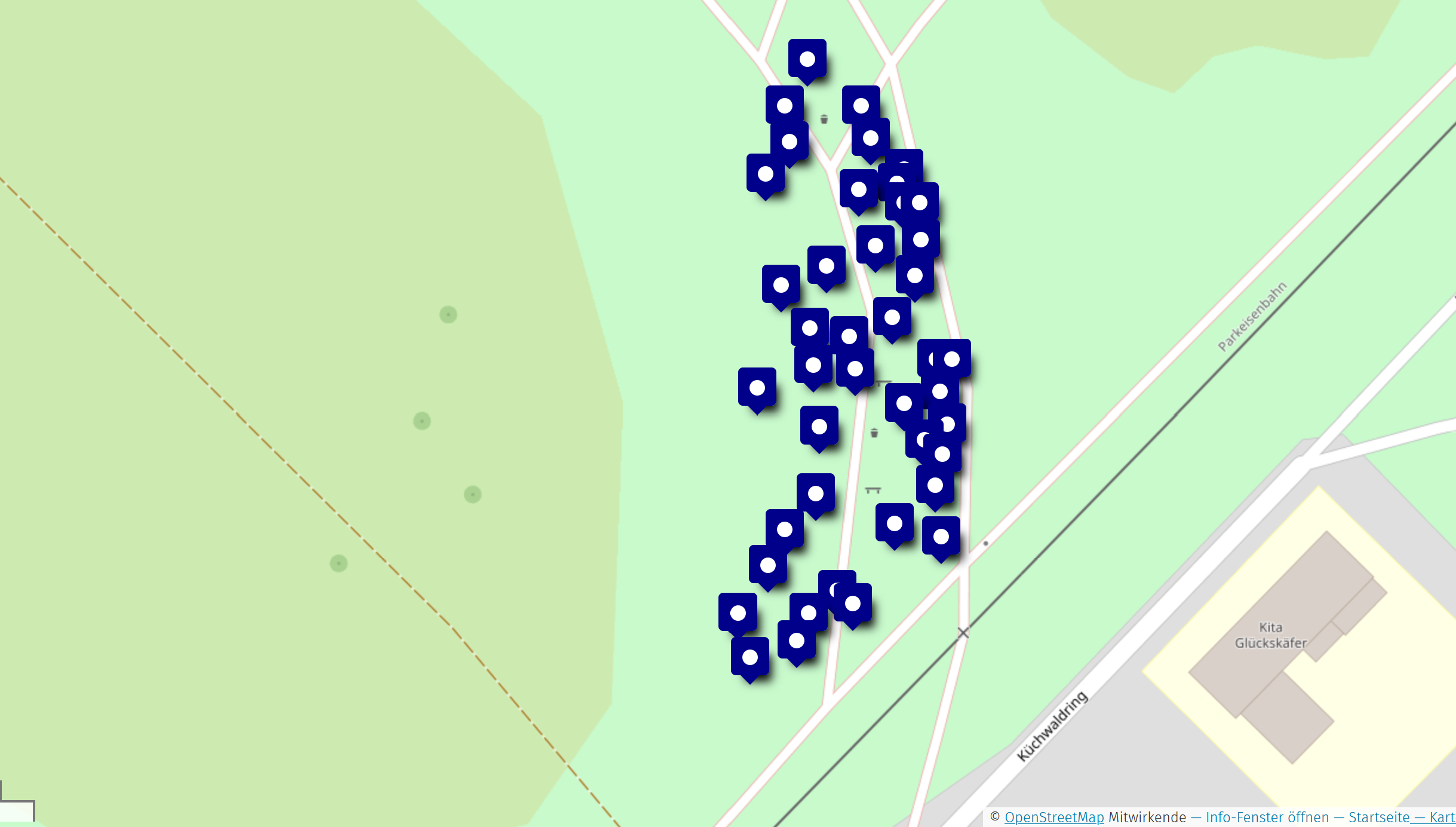
Task: Select the northernmost blue map marker
Action: [x=807, y=59]
